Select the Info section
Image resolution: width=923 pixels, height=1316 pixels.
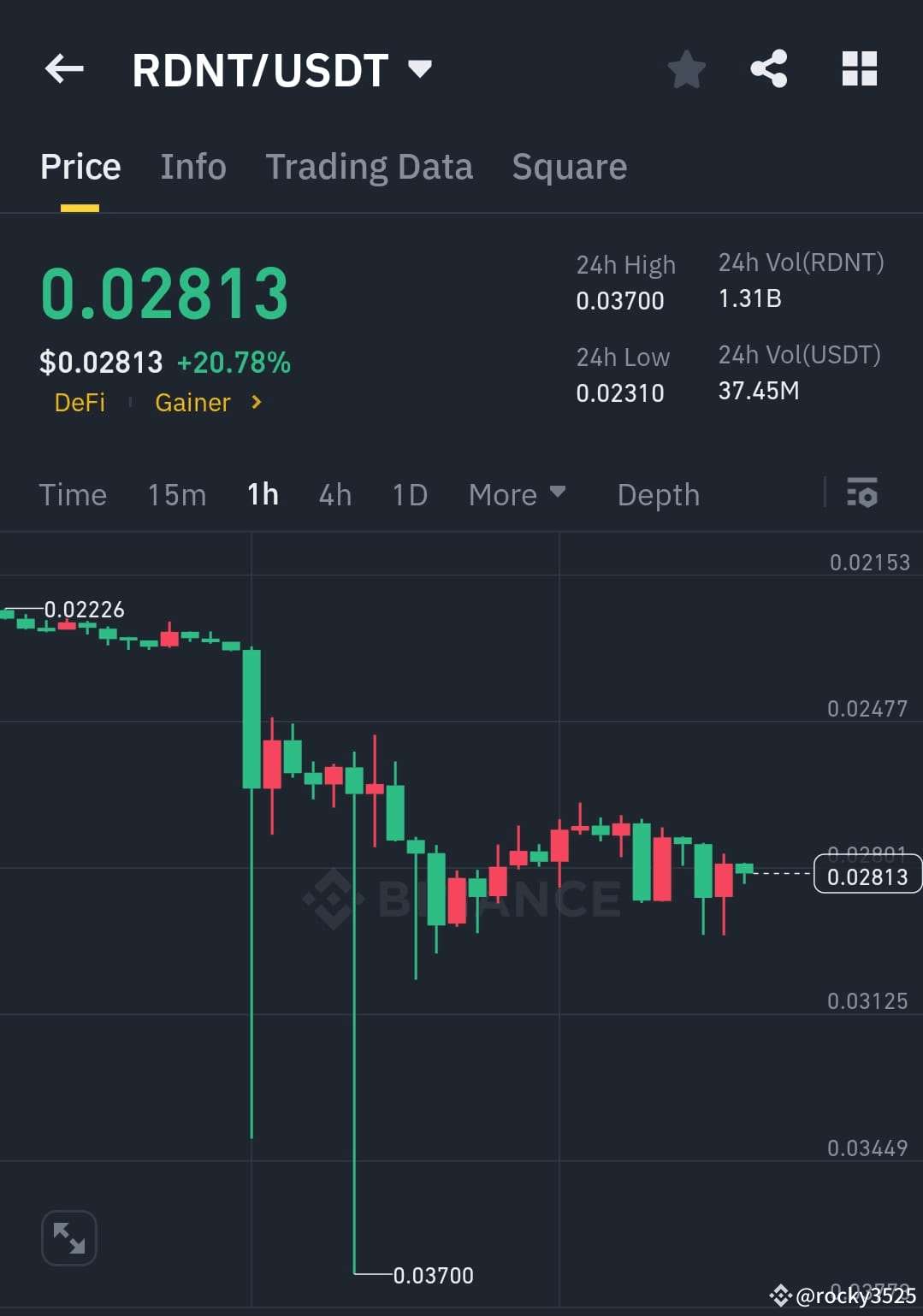(x=192, y=166)
